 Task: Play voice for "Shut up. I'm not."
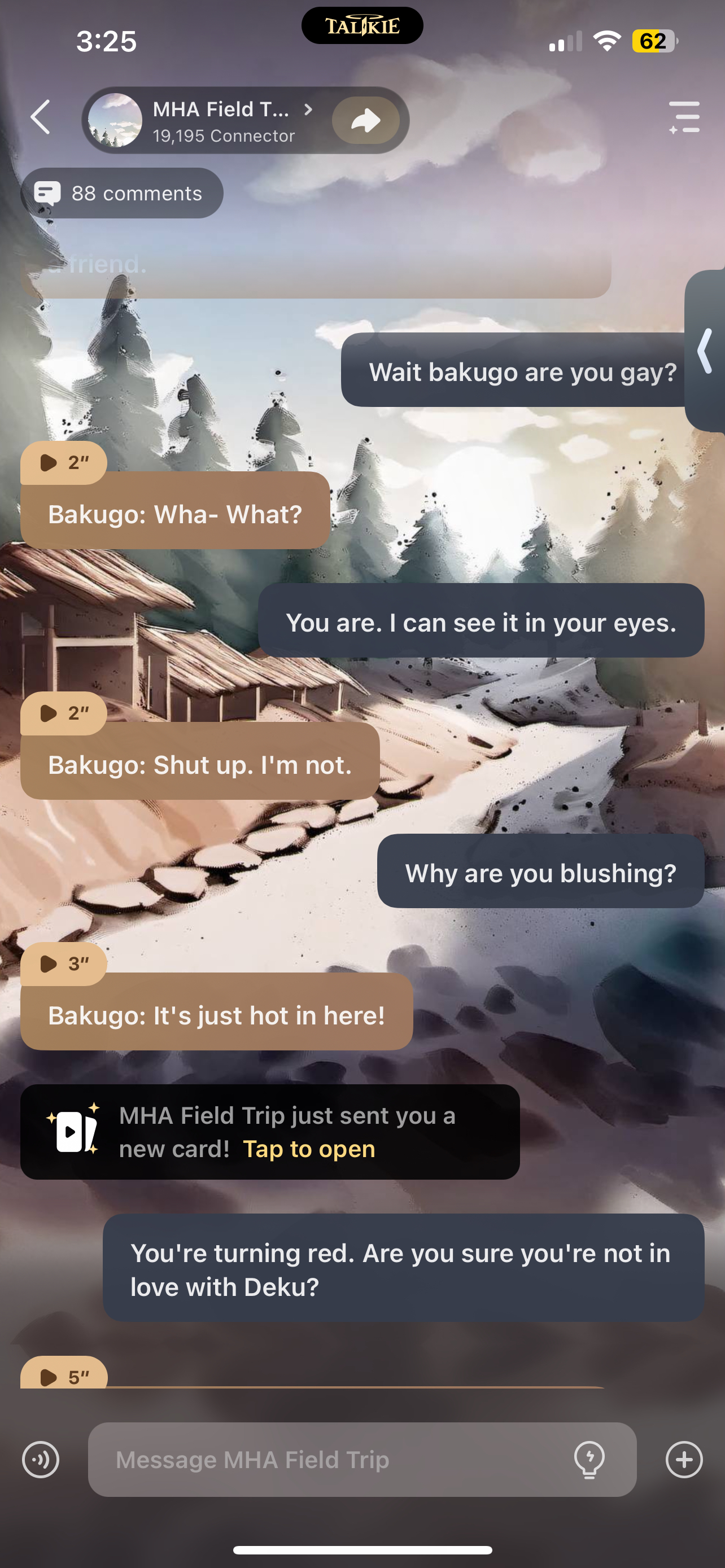coord(63,713)
